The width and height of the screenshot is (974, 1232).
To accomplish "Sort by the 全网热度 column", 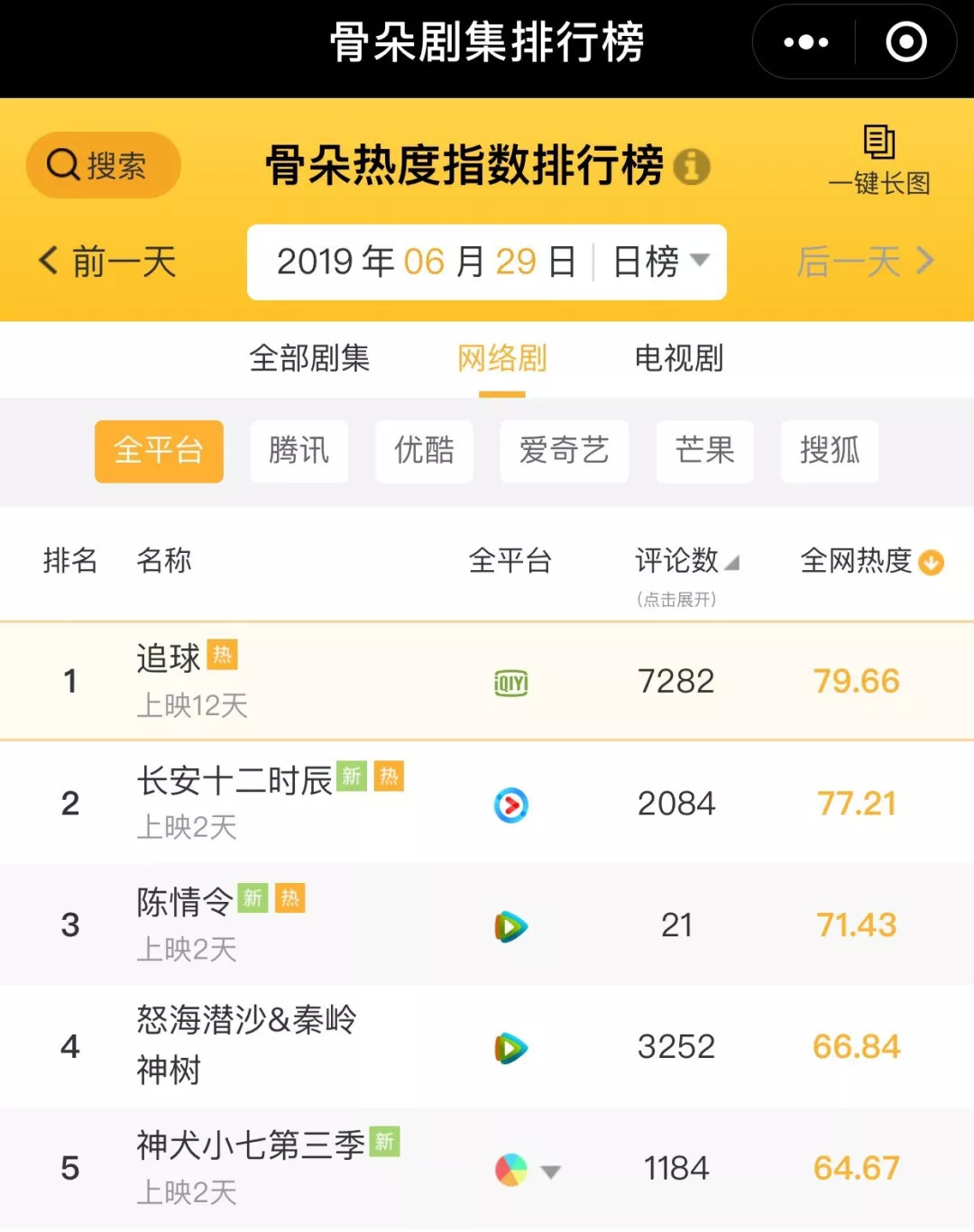I will [871, 562].
